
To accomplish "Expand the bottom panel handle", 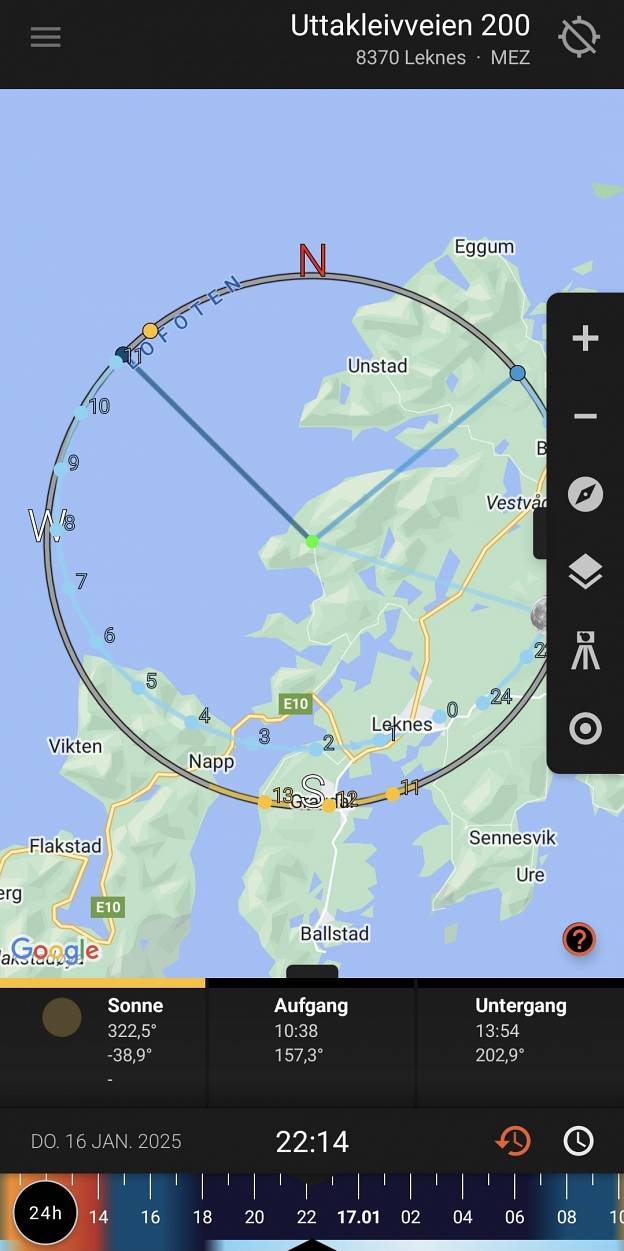I will tap(312, 973).
